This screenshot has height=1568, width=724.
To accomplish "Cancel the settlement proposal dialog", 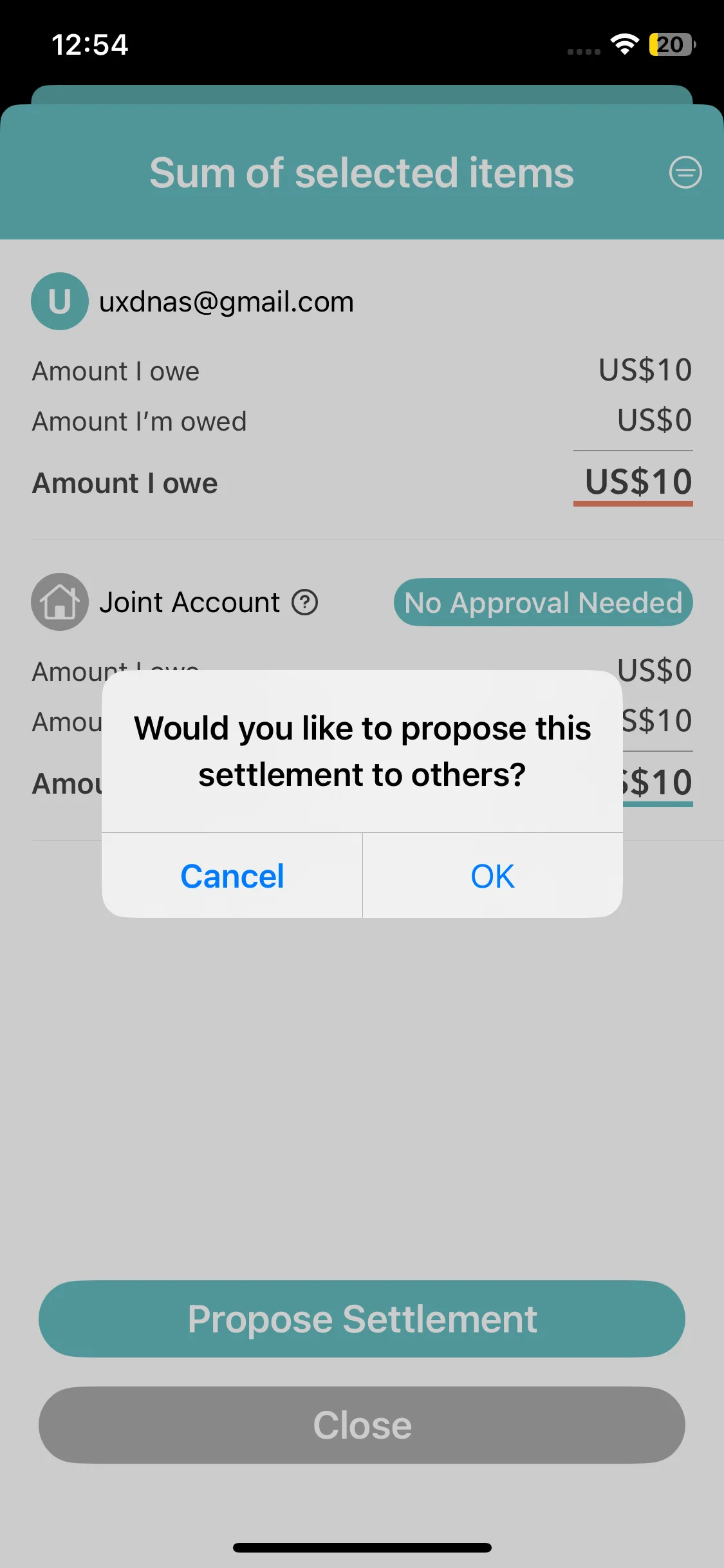I will click(232, 876).
